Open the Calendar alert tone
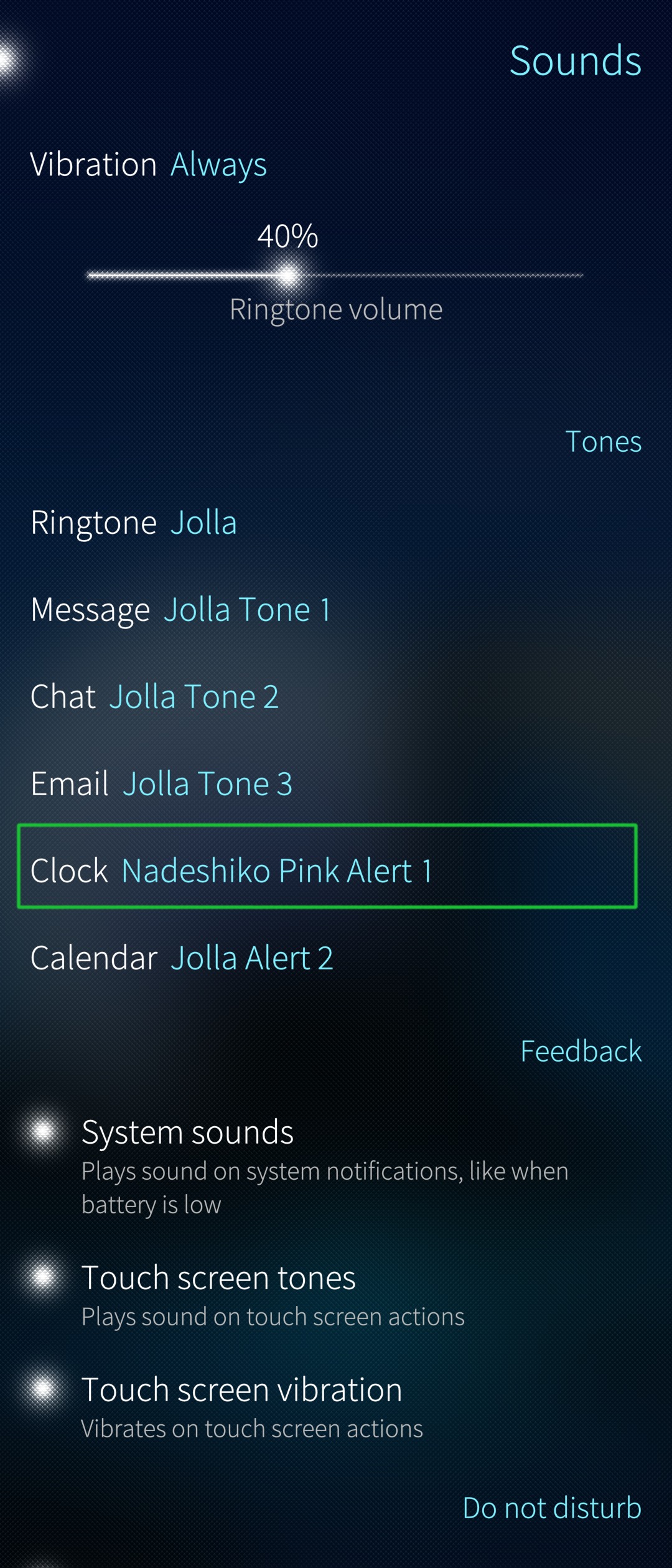672x1568 pixels. 182,958
